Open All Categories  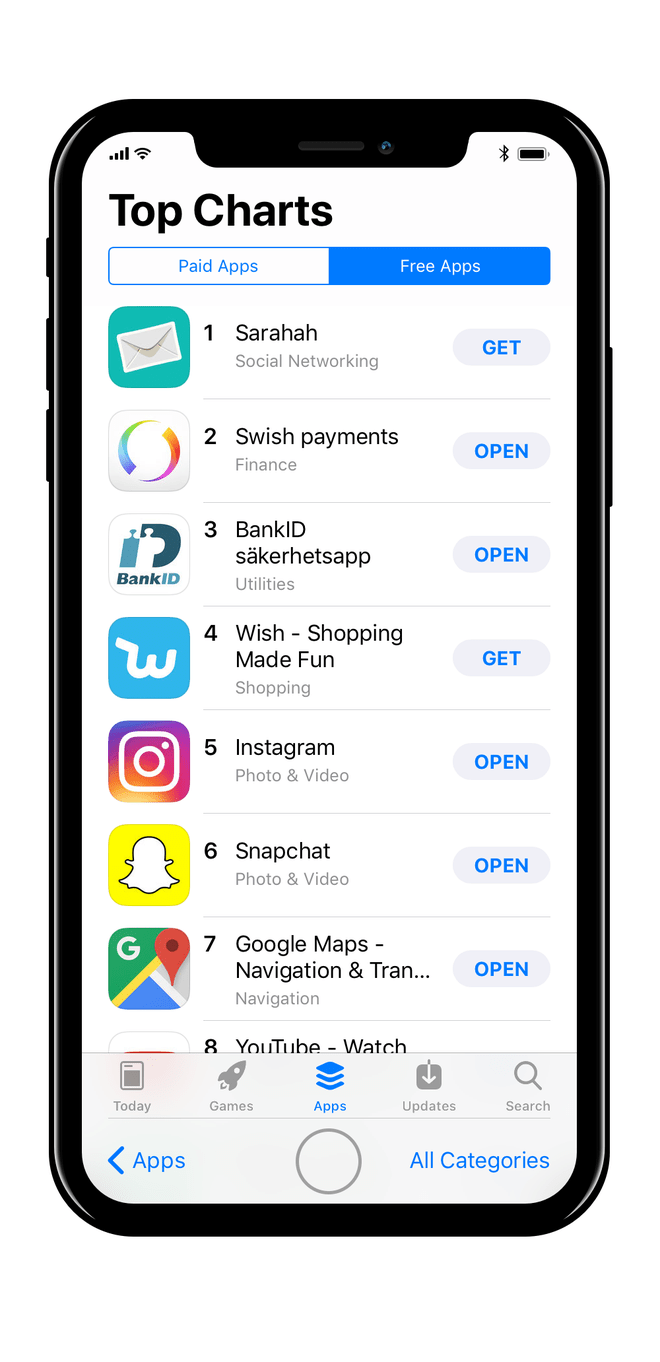point(479,1161)
